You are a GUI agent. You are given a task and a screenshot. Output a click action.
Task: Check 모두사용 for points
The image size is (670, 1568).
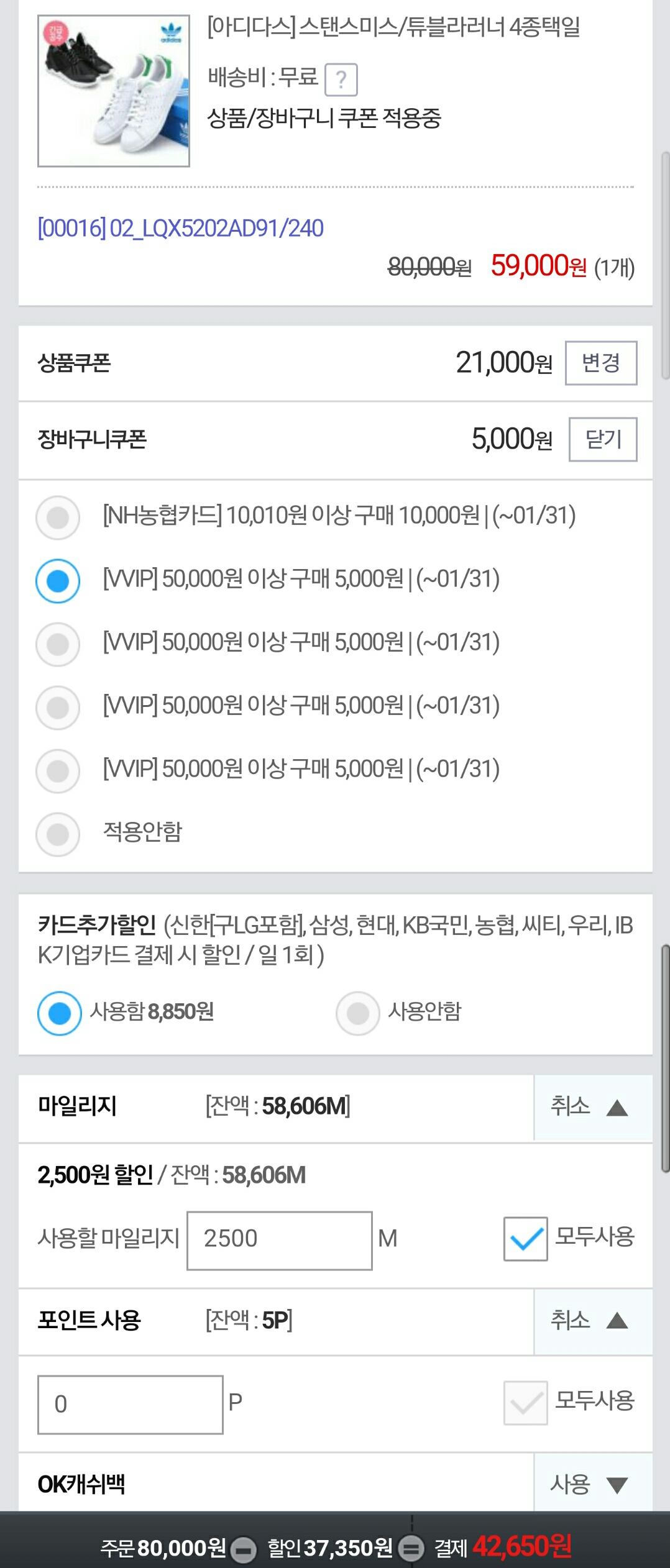[x=525, y=1403]
